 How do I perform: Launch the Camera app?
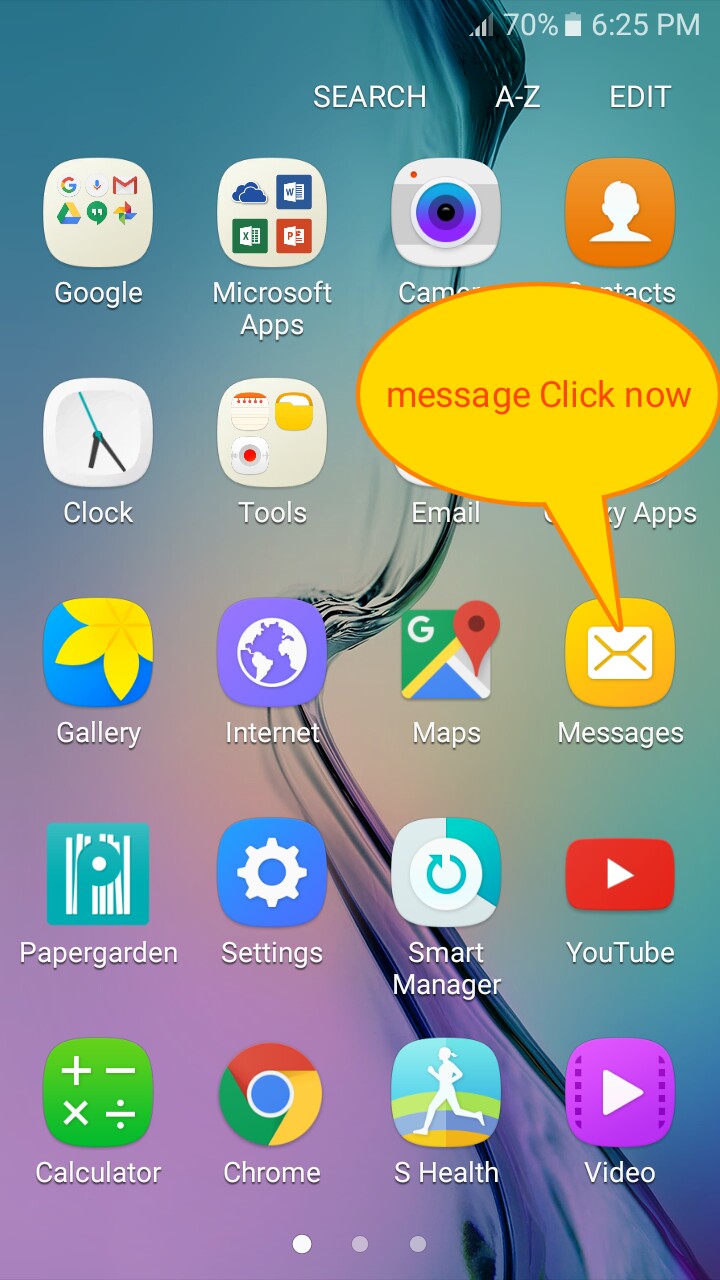(446, 211)
